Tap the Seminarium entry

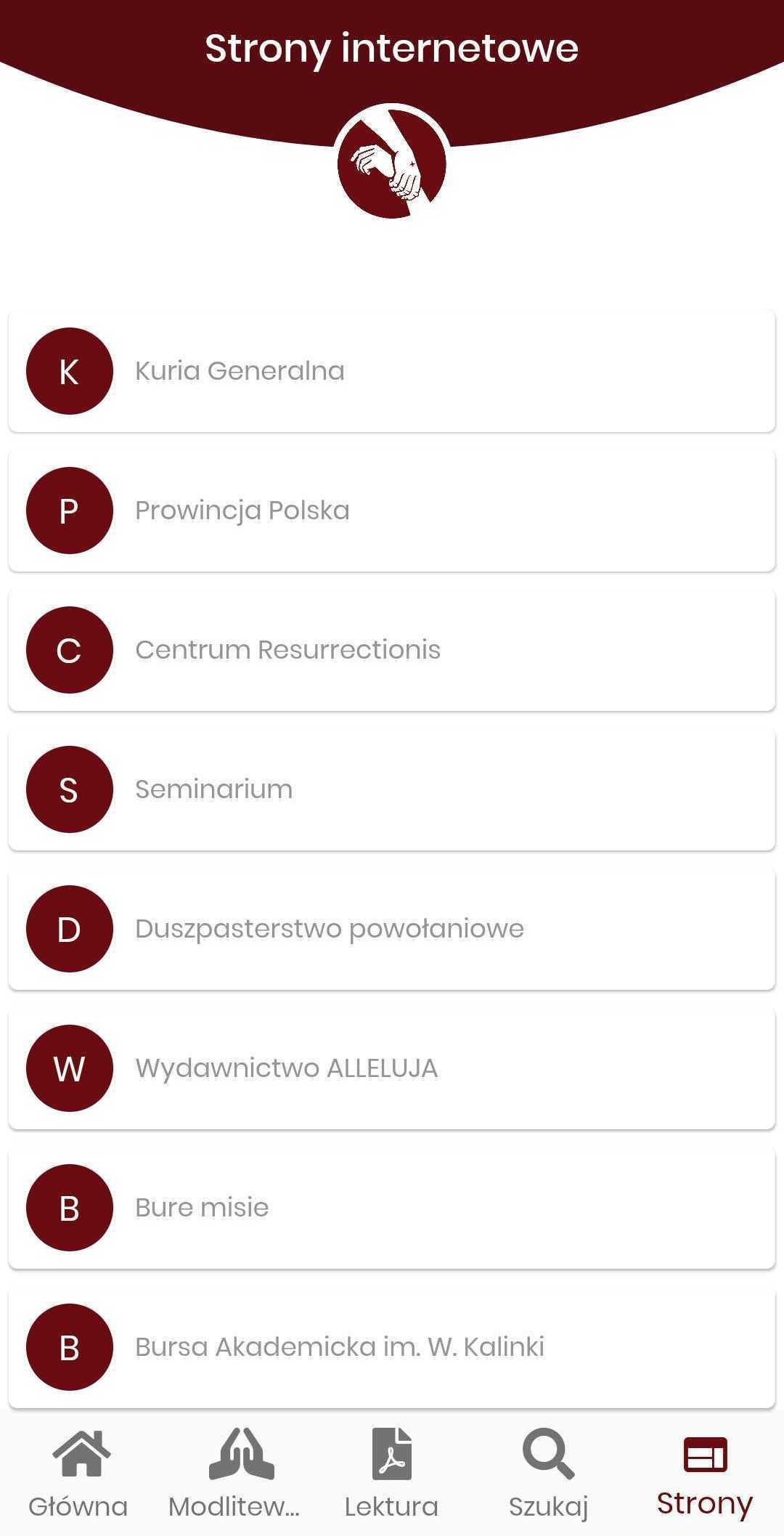[392, 789]
